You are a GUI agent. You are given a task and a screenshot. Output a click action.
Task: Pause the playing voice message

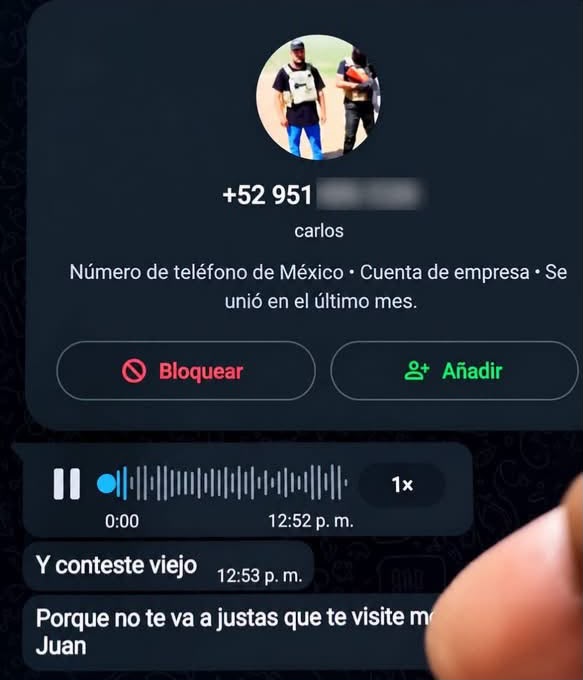[67, 484]
